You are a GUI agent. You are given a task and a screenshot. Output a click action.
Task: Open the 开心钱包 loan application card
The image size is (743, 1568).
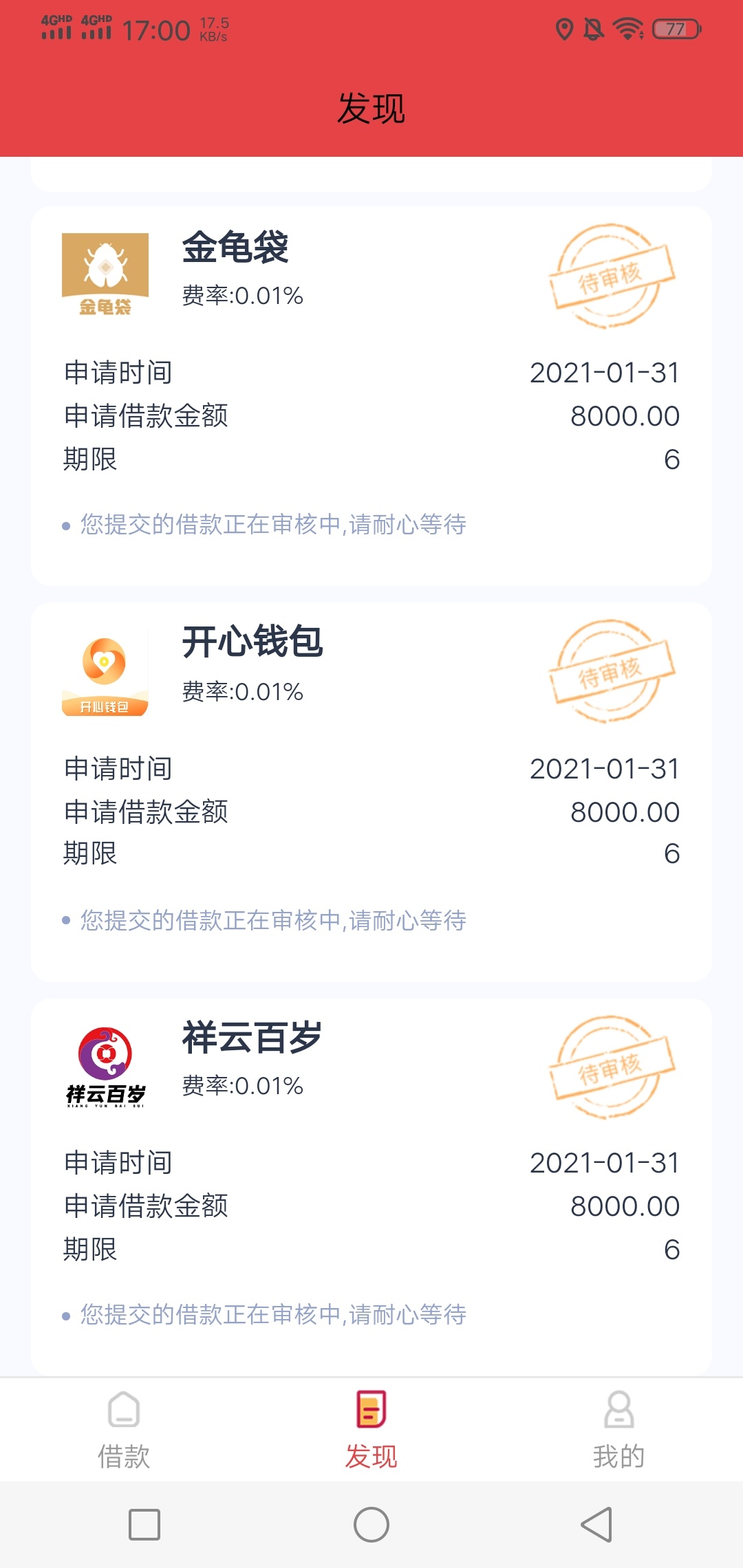[371, 792]
